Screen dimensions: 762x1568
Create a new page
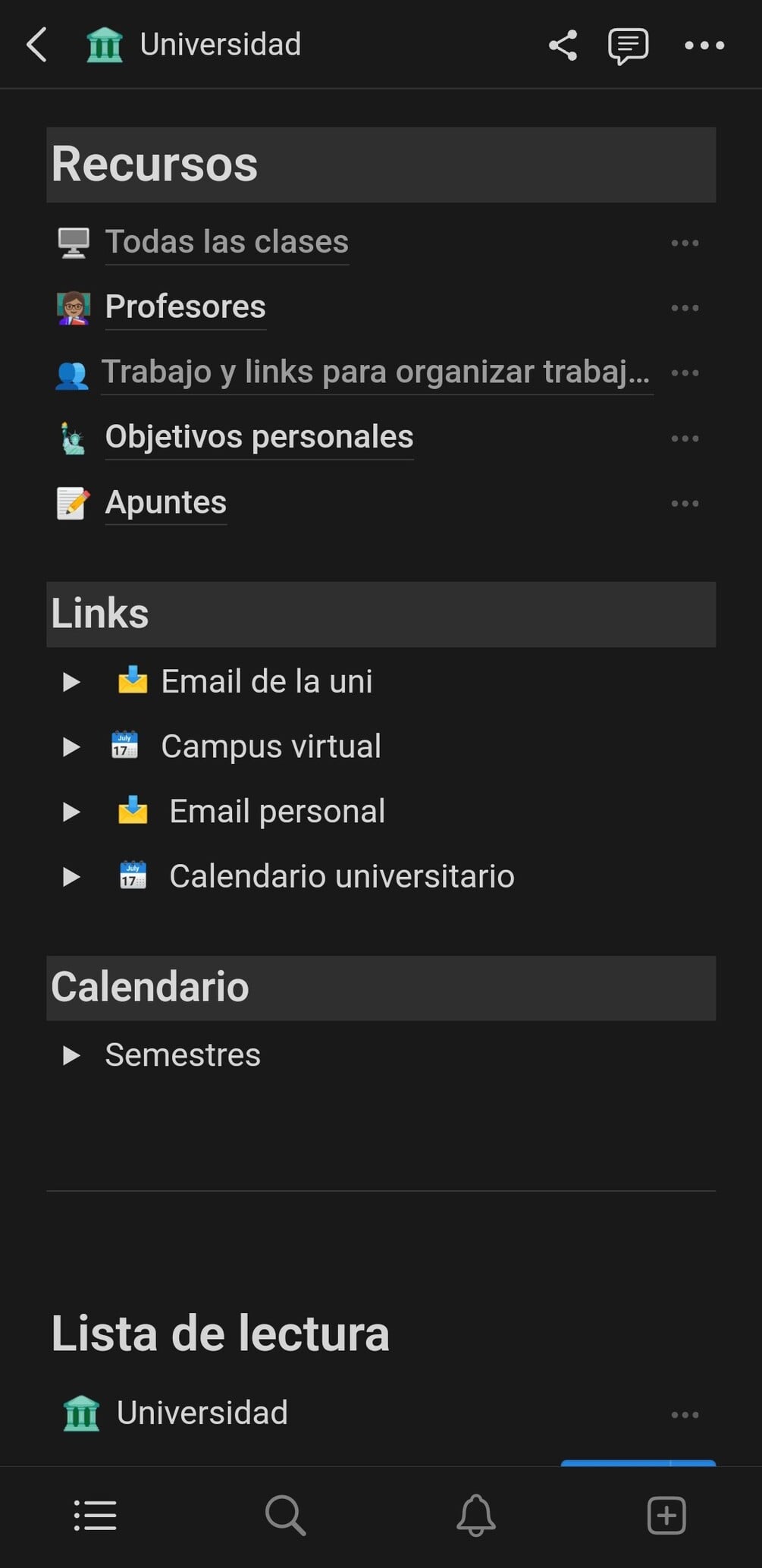pyautogui.click(x=666, y=1515)
